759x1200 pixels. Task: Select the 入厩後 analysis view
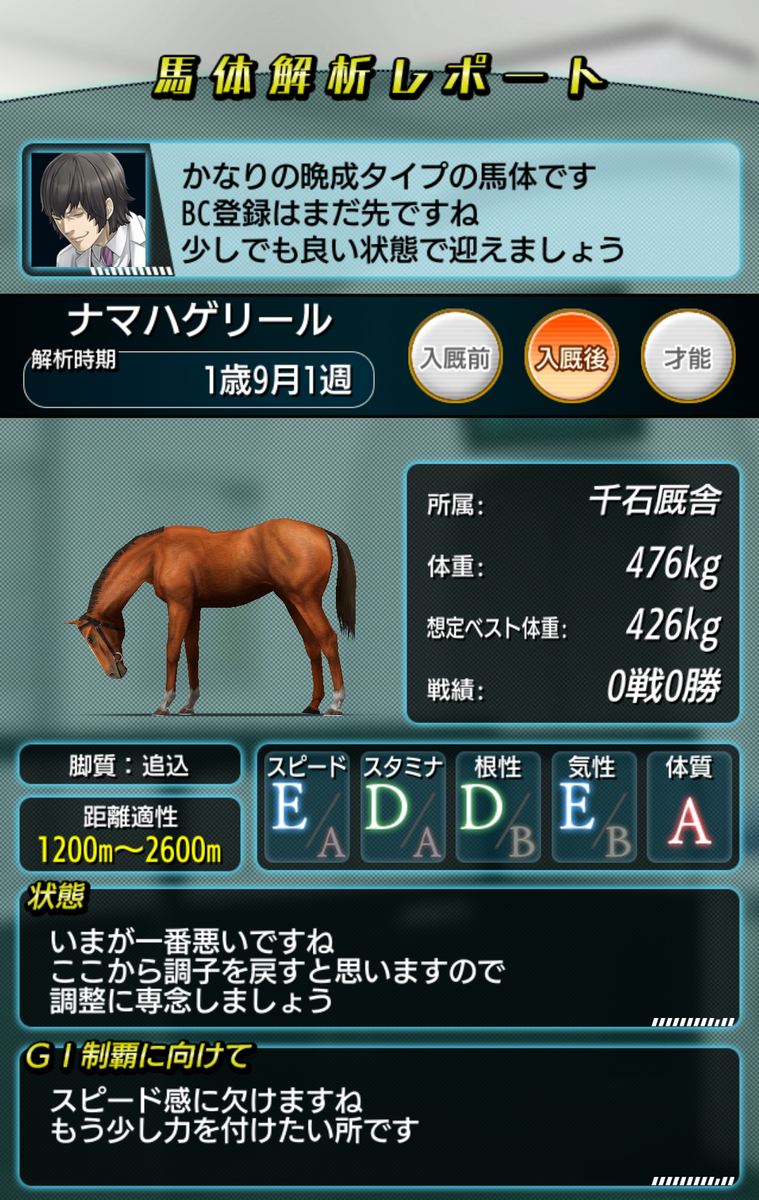point(571,357)
